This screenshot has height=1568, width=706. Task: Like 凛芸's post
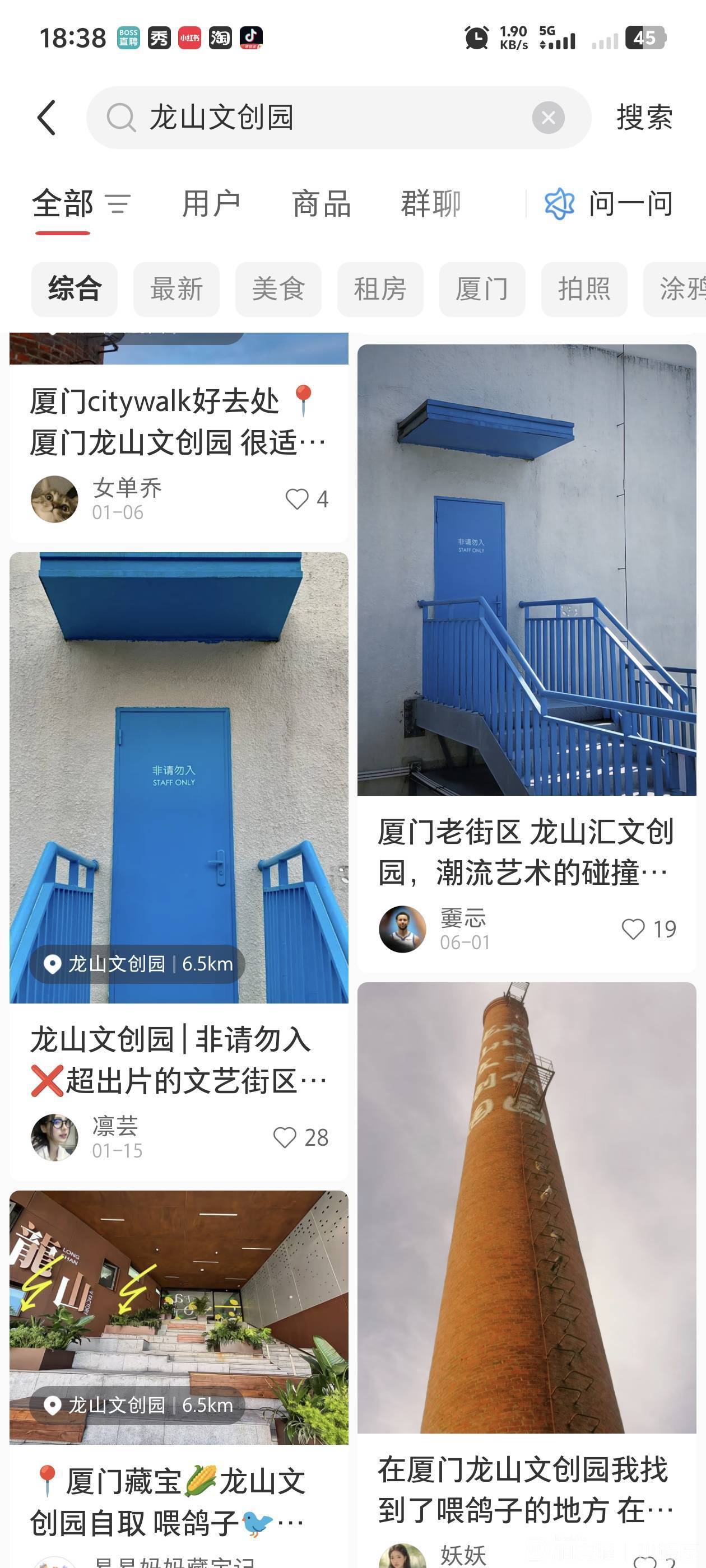285,1137
